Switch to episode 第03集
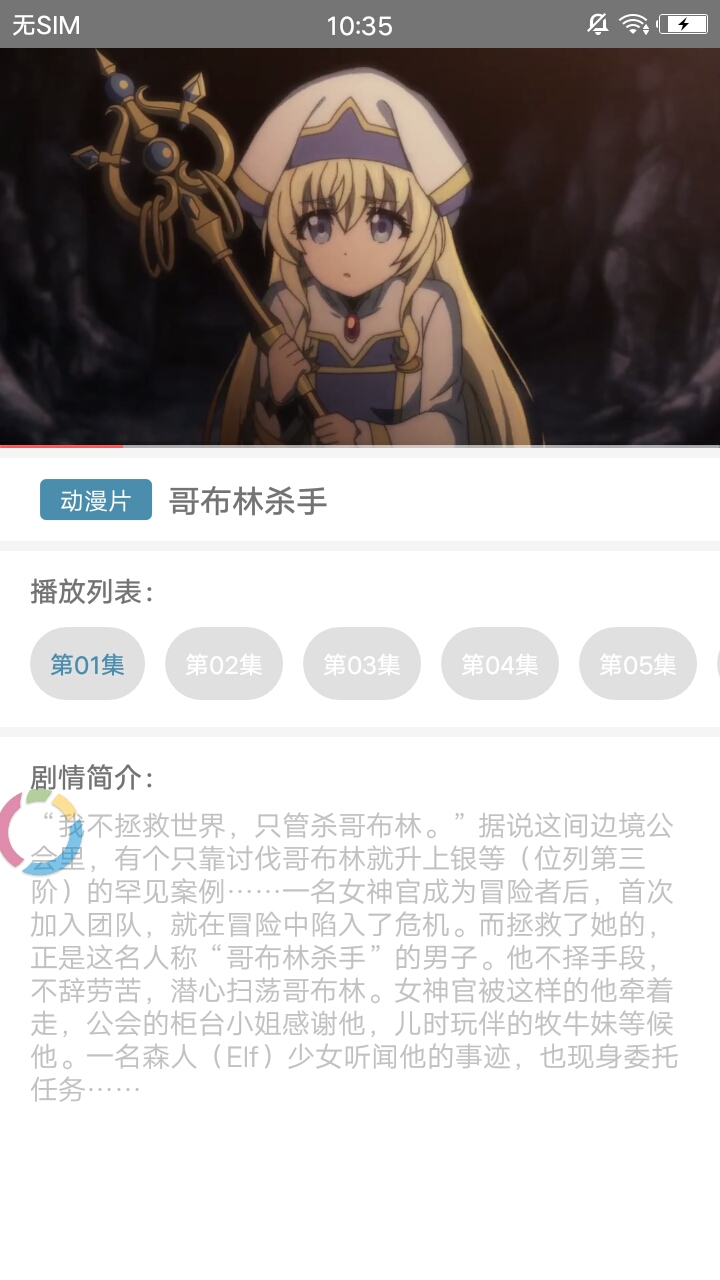The image size is (720, 1280). 362,664
